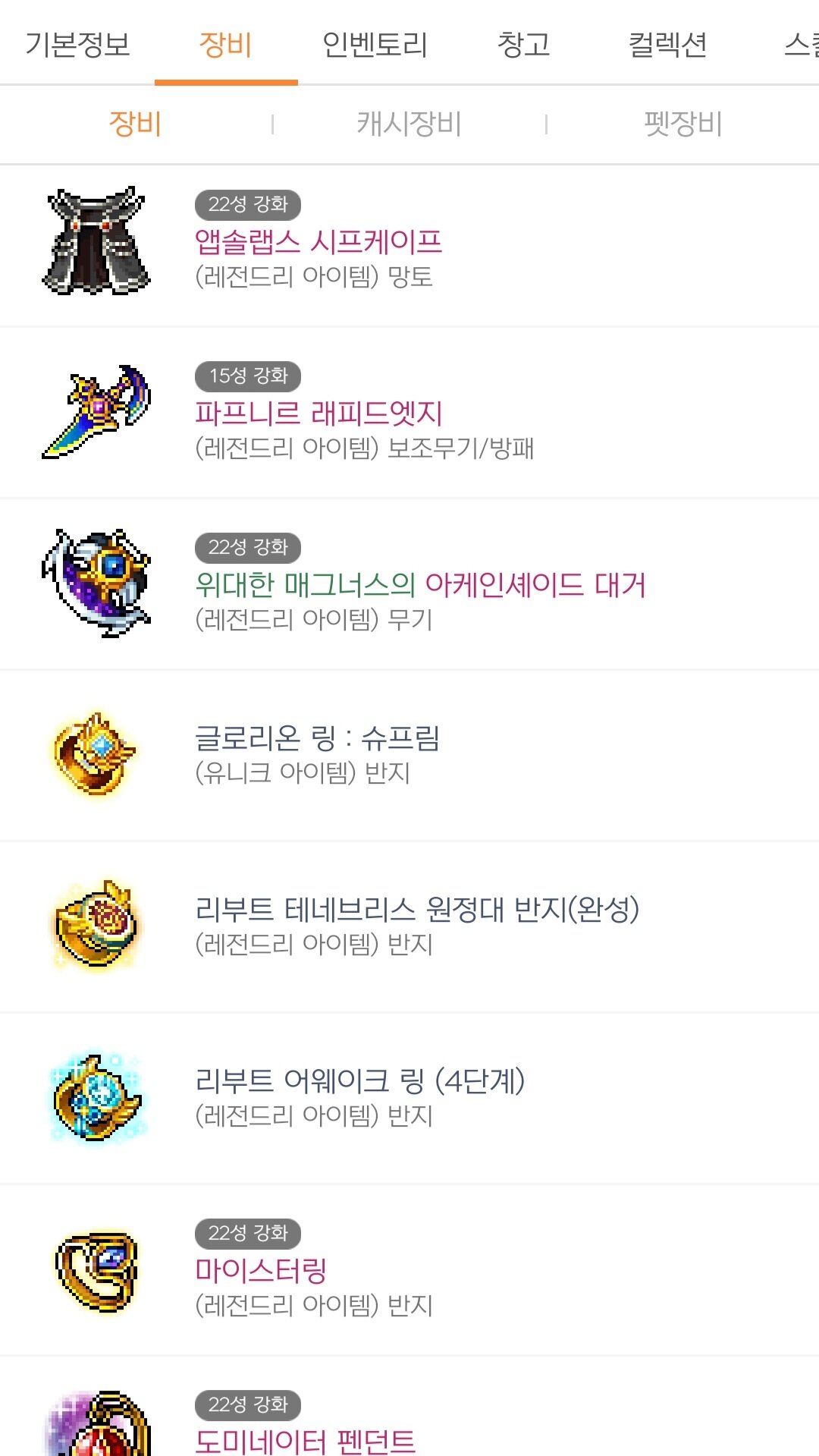Select the 파프니르 래피드엣지 secondary weapon icon
This screenshot has height=1456, width=819.
pos(96,414)
